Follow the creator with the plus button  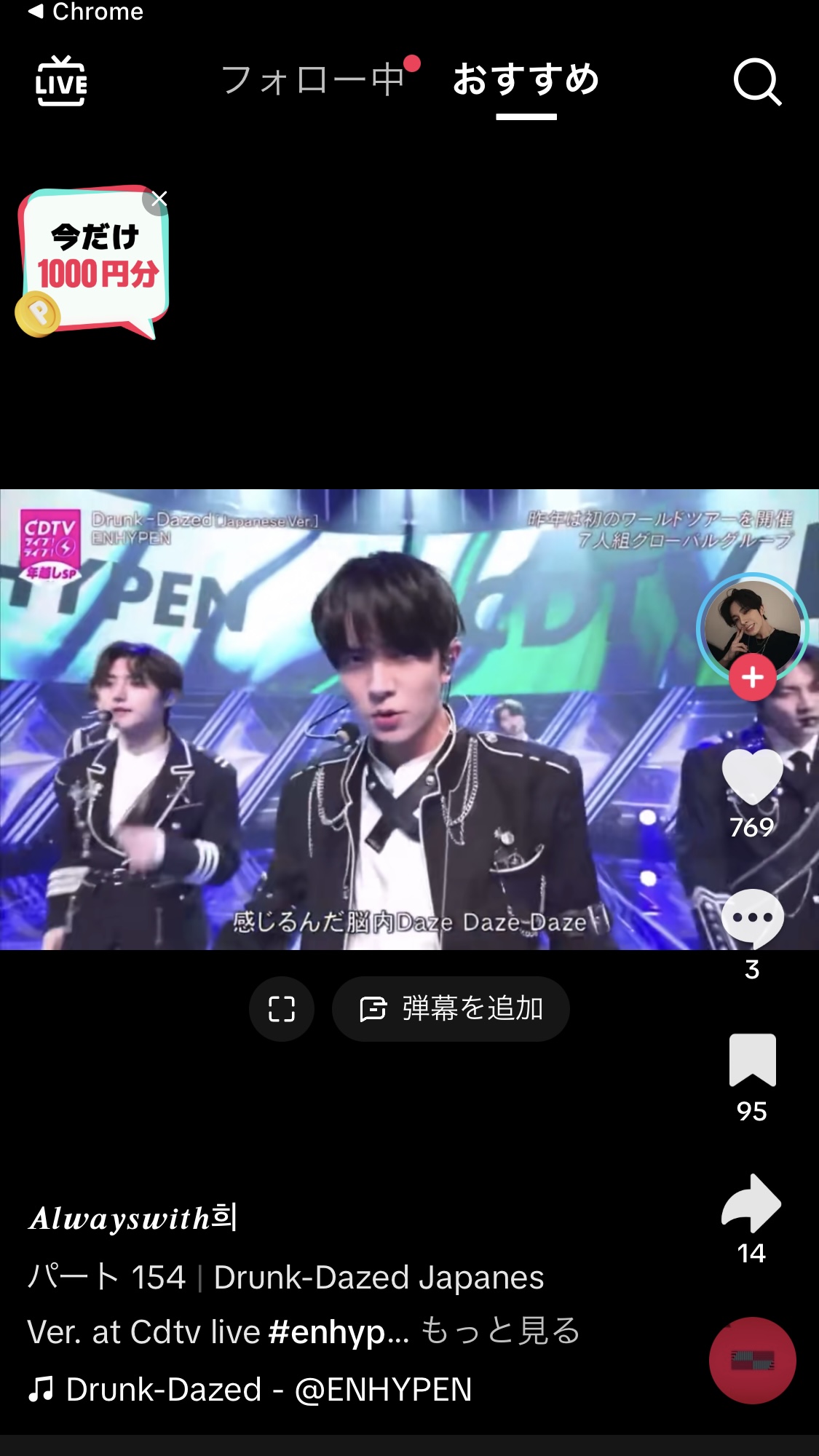(x=752, y=677)
